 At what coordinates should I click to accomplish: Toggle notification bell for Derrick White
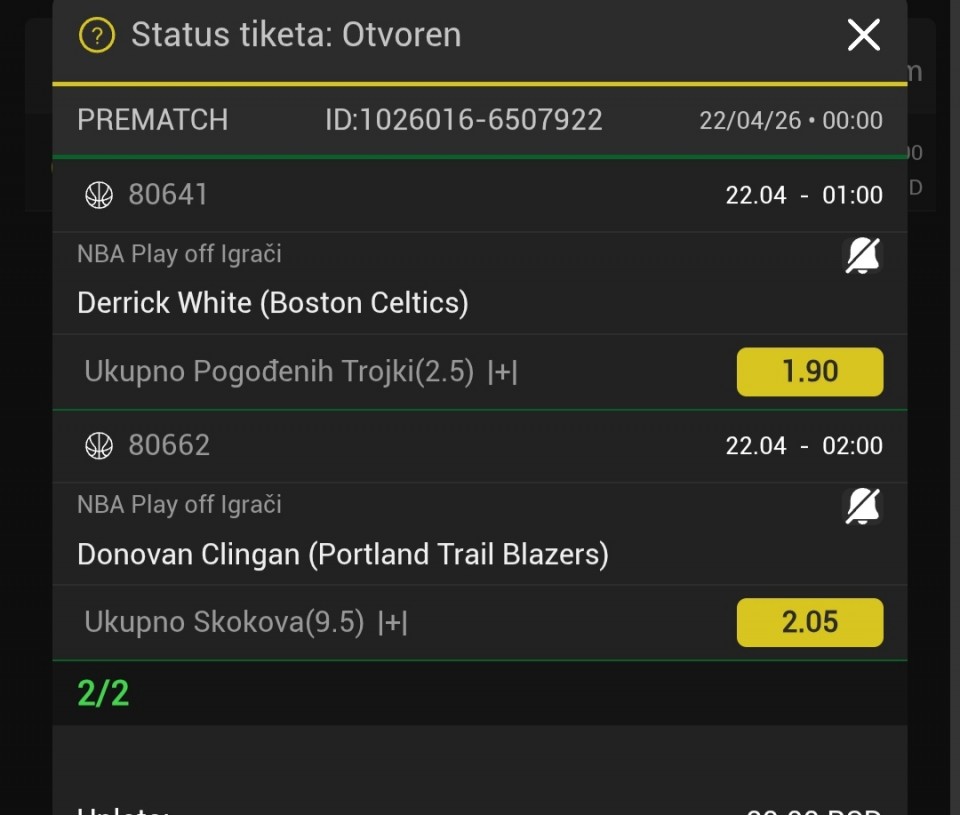click(x=863, y=257)
